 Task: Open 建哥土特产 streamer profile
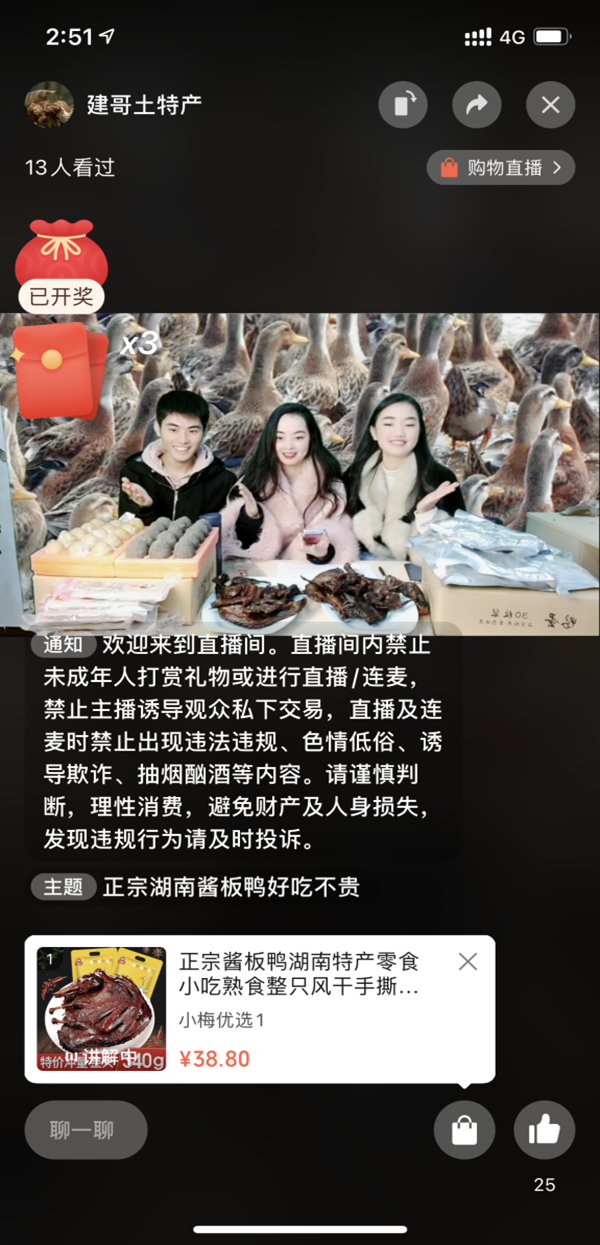point(50,105)
